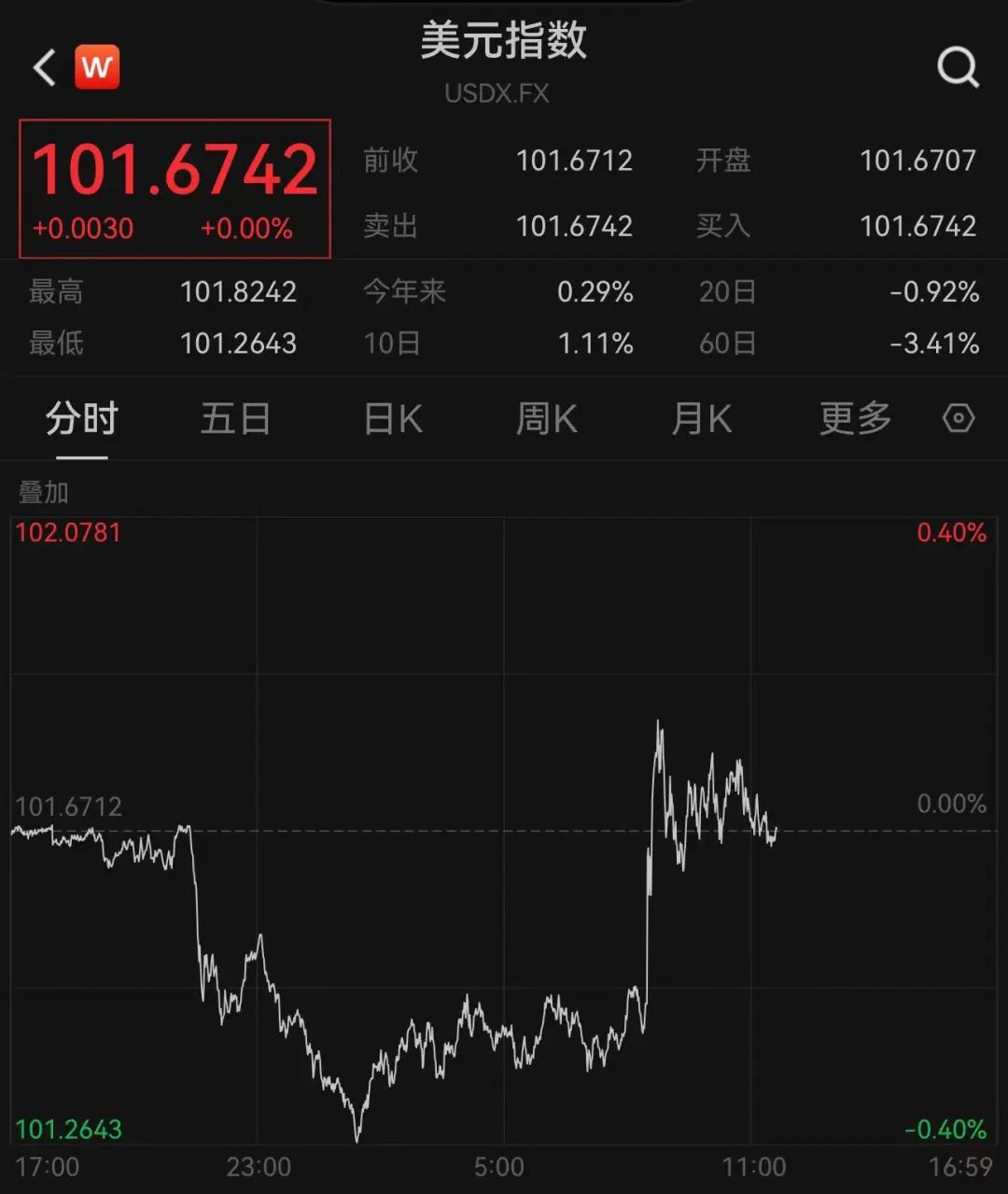Open the Wind app logo icon
This screenshot has width=1008, height=1194.
[98, 66]
